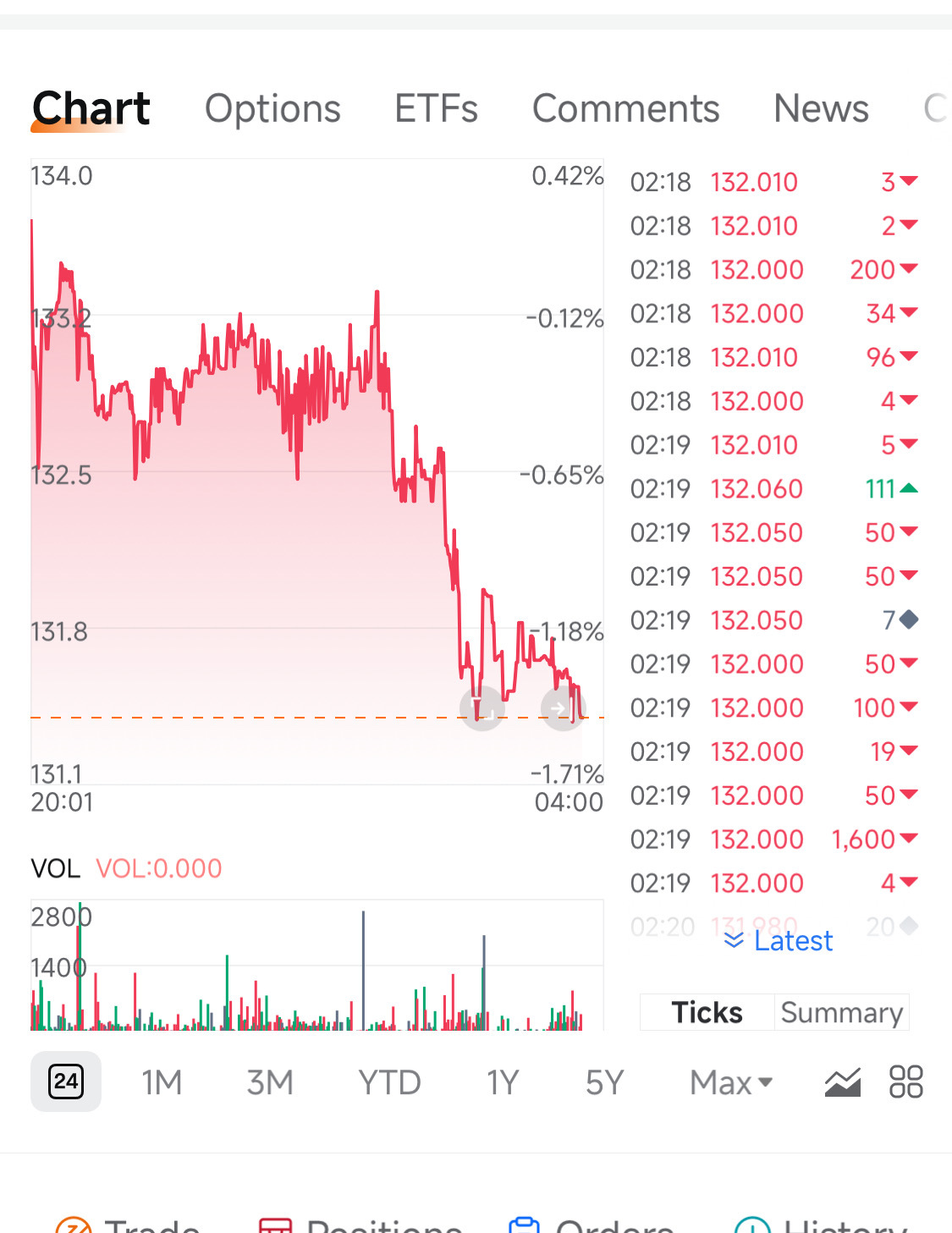Show the YTD chart range
The width and height of the screenshot is (952, 1233).
tap(389, 1082)
